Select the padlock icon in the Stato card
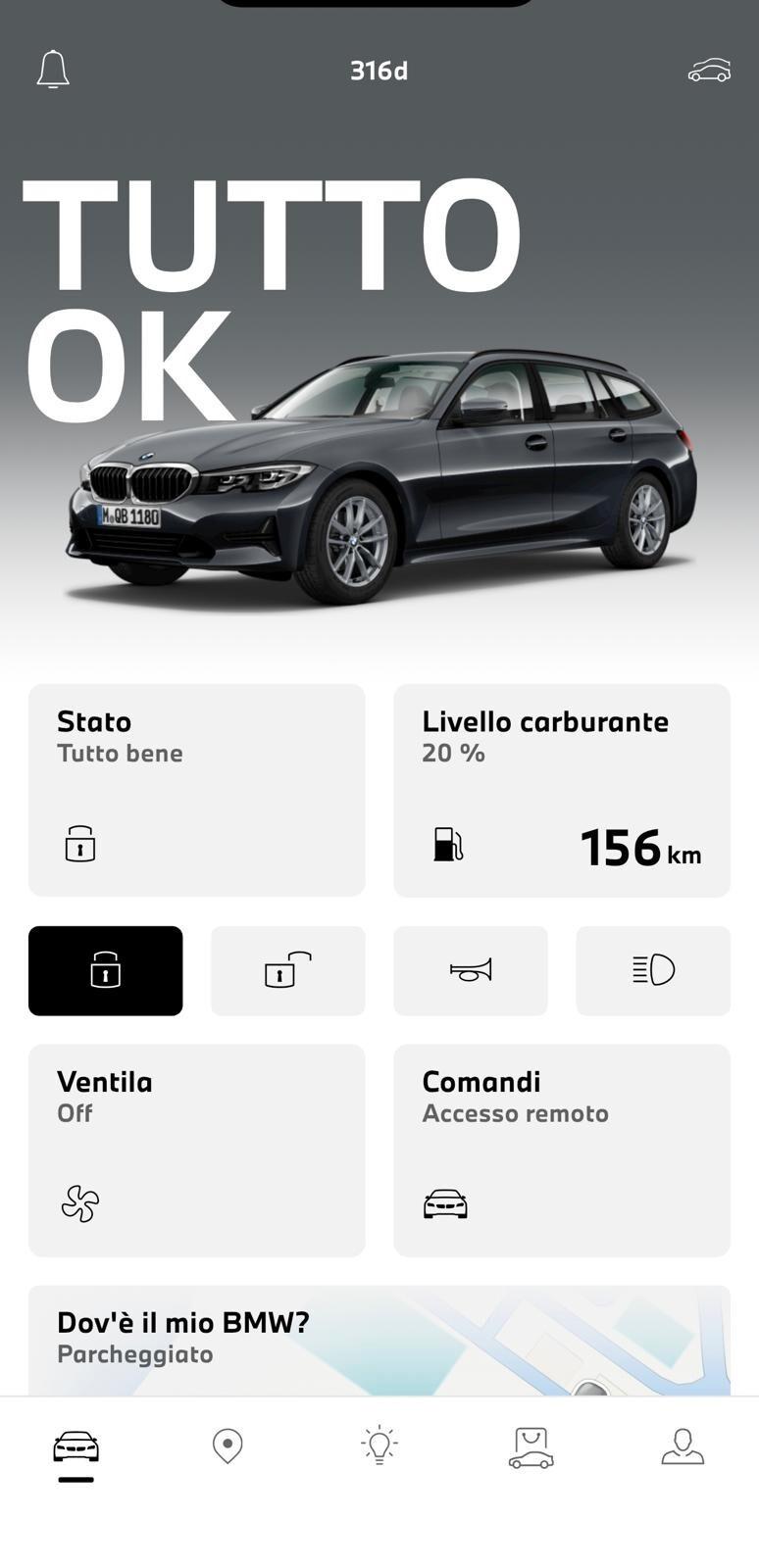 pyautogui.click(x=80, y=843)
